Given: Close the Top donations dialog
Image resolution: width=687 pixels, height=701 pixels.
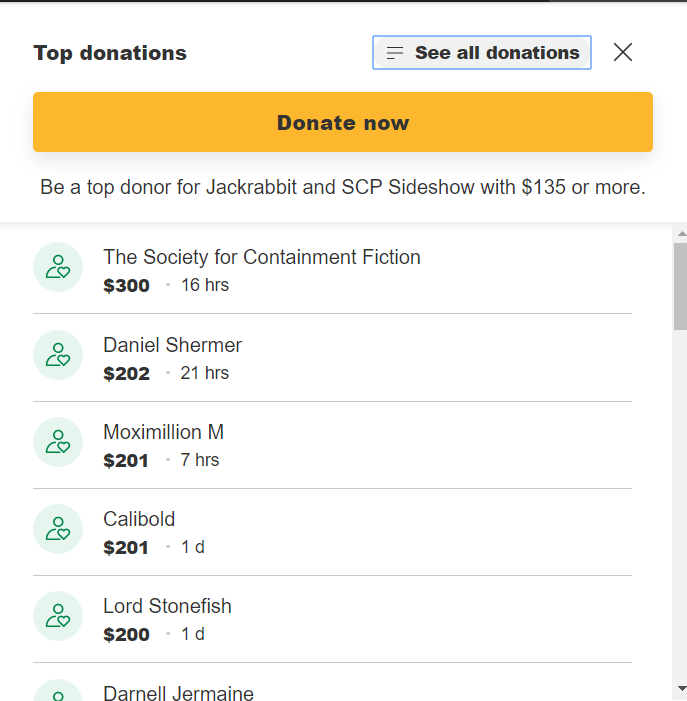Looking at the screenshot, I should [623, 52].
